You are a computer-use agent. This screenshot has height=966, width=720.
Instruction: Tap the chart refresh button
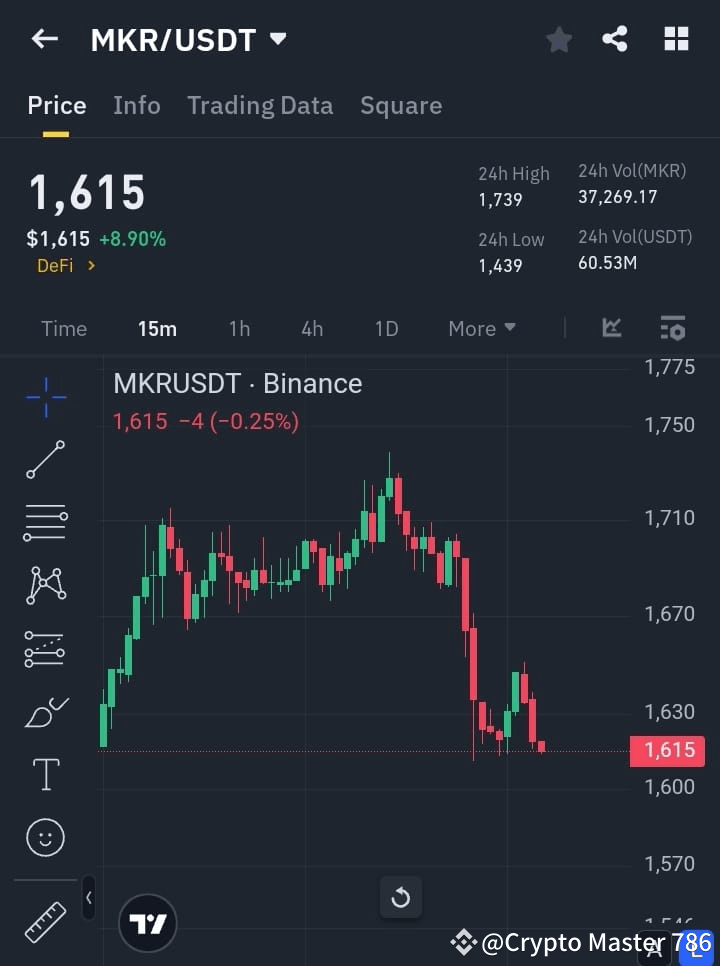coord(400,897)
